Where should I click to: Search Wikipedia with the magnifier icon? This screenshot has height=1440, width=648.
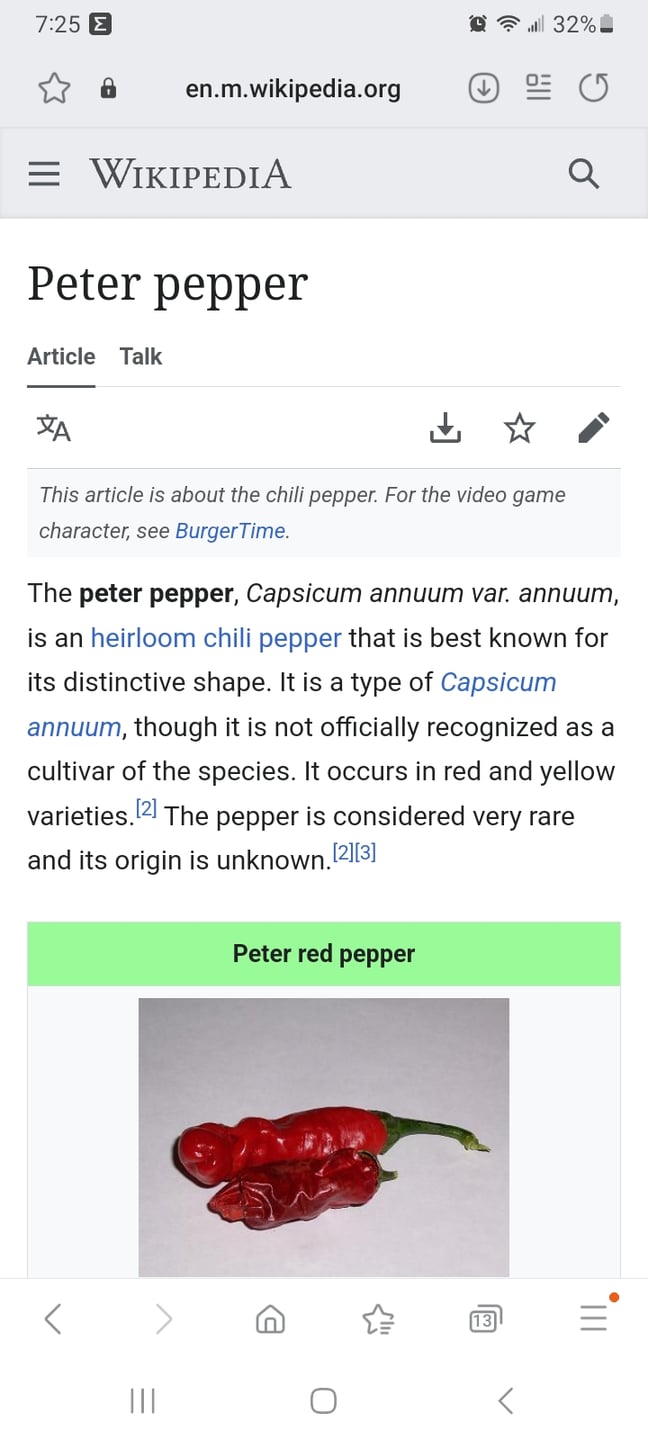583,175
